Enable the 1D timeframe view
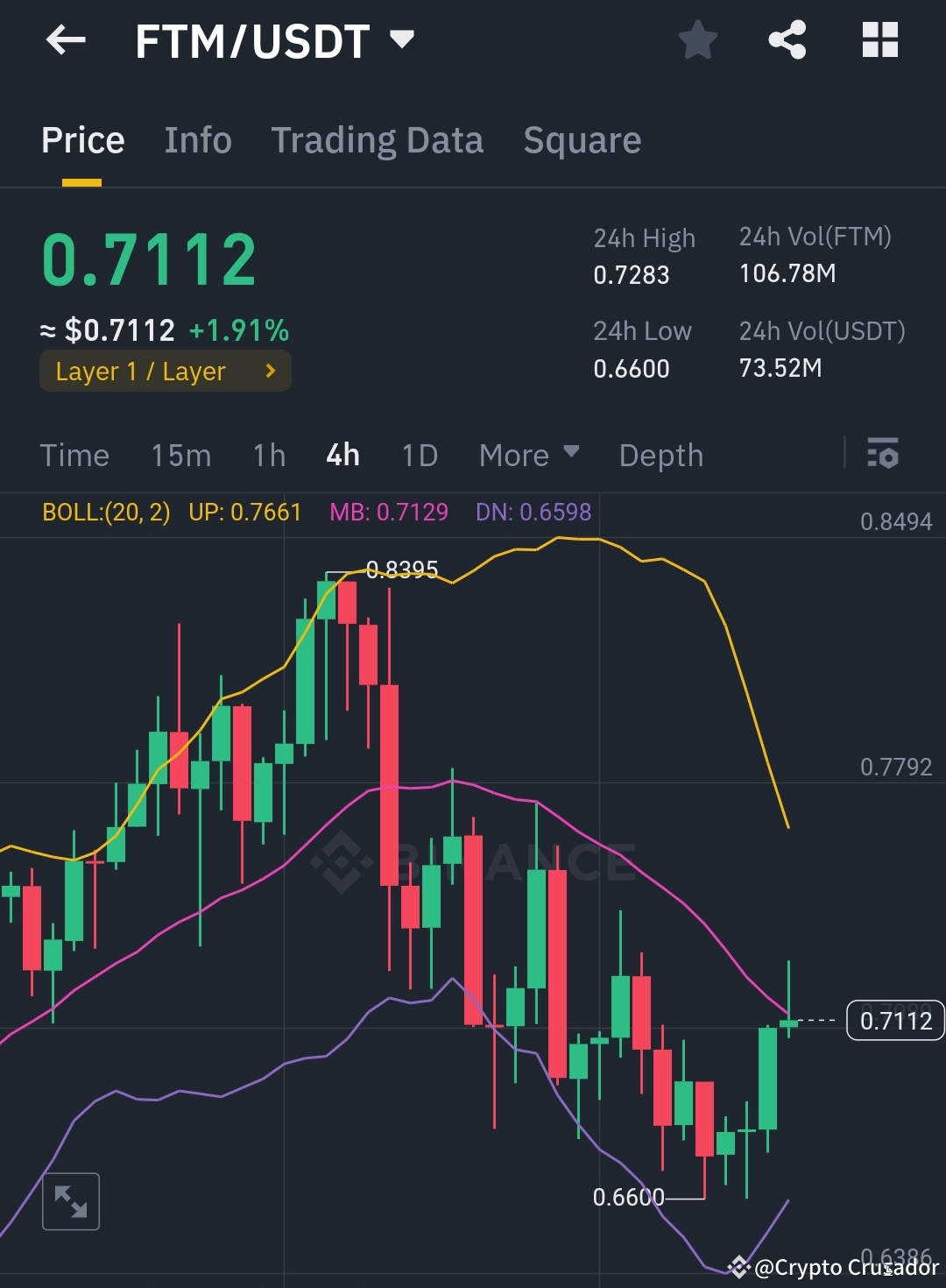 coord(419,455)
